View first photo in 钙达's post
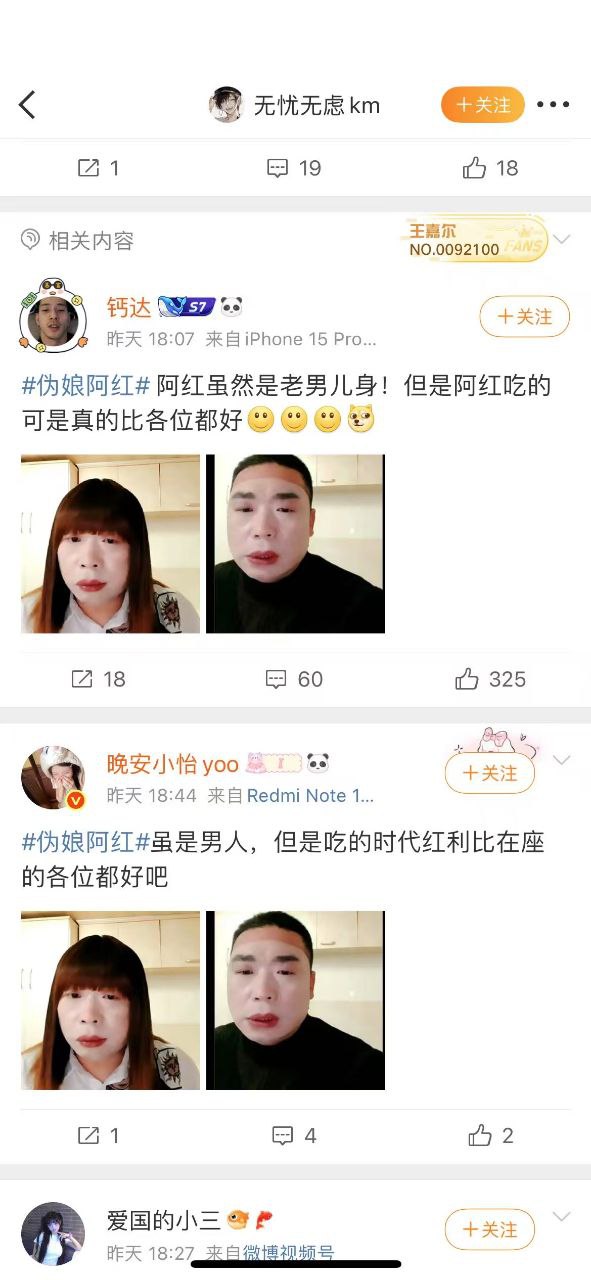591x1280 pixels. (x=110, y=544)
